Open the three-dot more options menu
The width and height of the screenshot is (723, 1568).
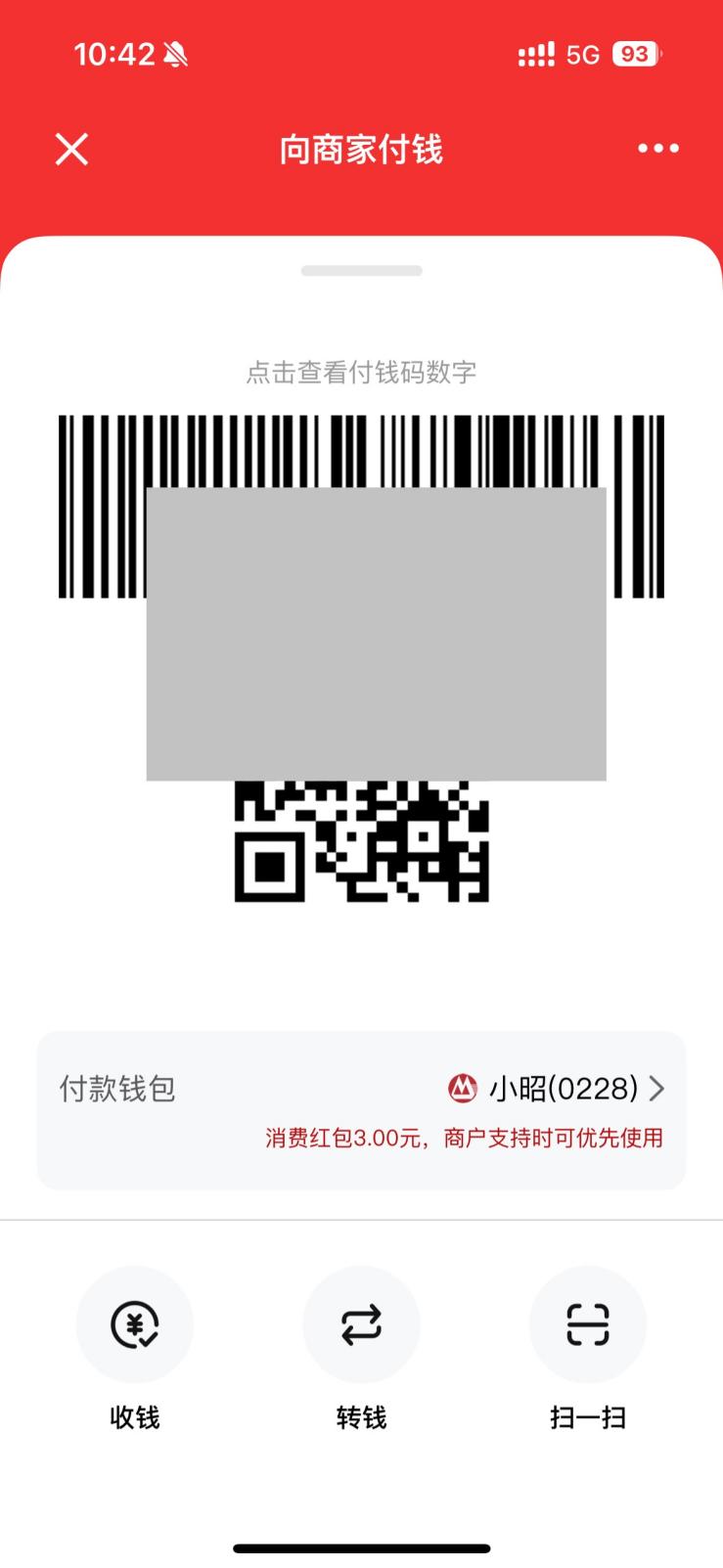pos(657,149)
